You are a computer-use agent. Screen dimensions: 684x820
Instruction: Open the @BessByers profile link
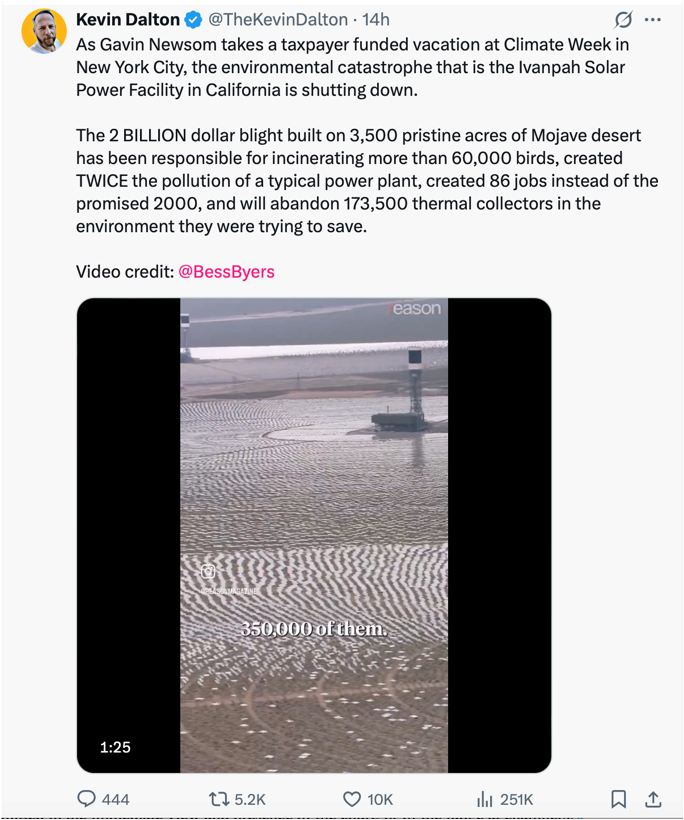[x=225, y=272]
